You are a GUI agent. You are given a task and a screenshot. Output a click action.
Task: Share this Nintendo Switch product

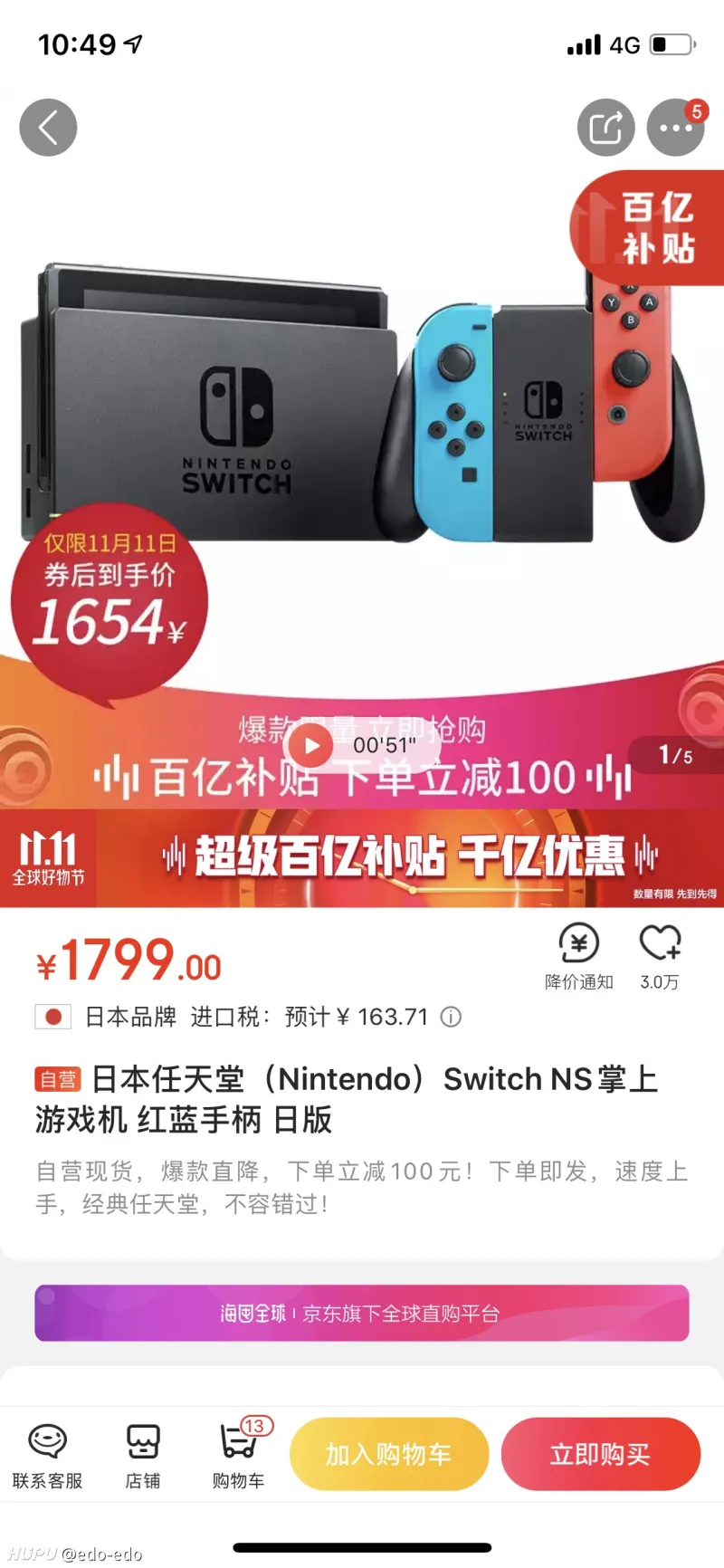coord(605,128)
